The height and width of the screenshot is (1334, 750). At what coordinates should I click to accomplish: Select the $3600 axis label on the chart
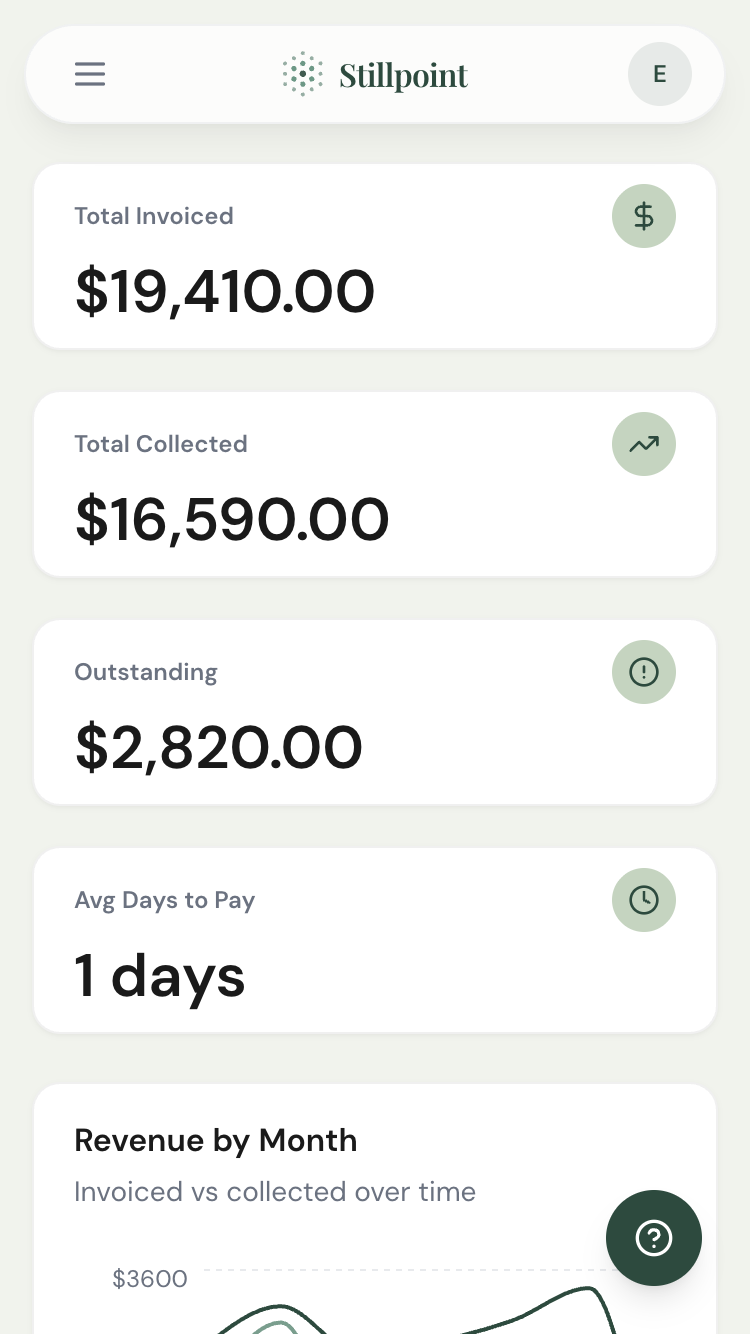click(150, 1279)
